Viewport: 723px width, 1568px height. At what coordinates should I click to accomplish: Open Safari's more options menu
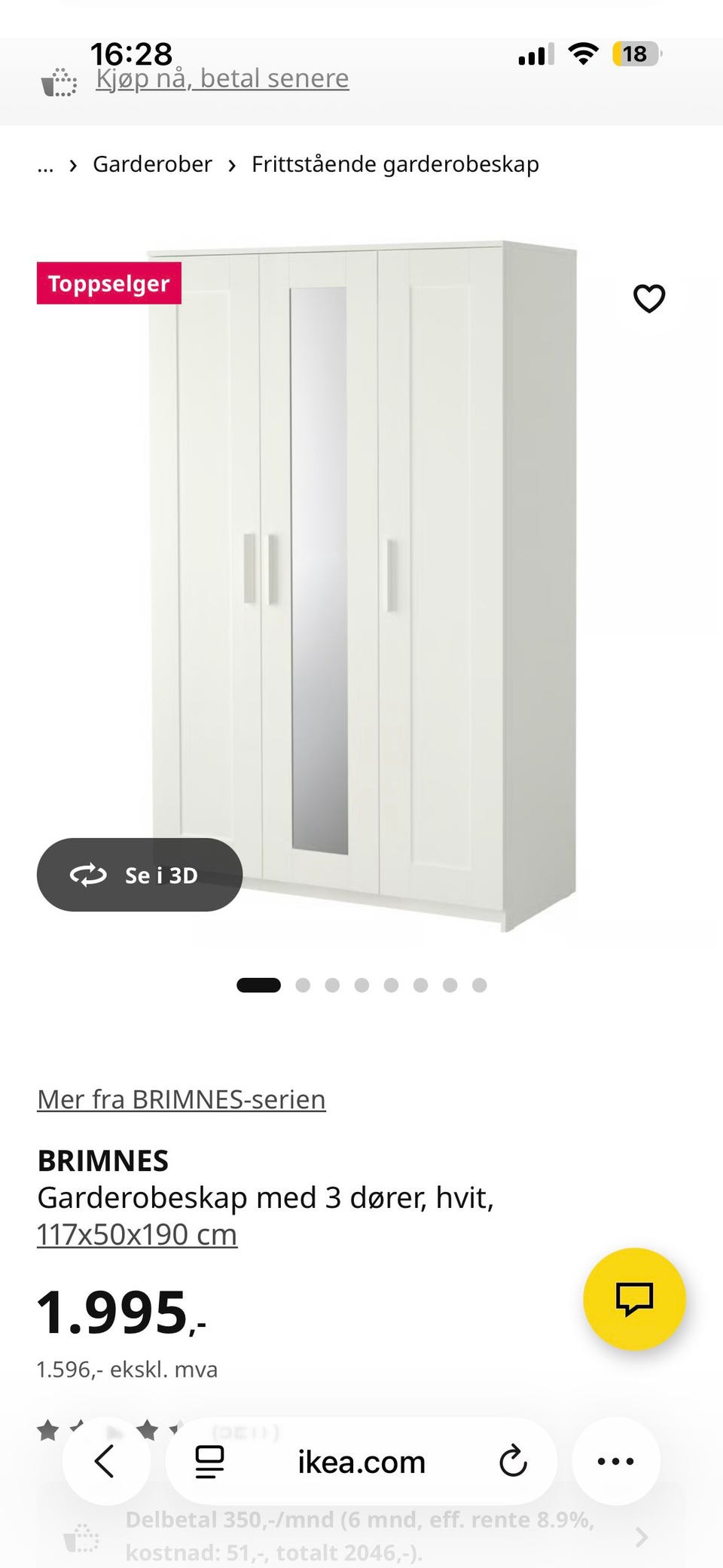pyautogui.click(x=616, y=1460)
